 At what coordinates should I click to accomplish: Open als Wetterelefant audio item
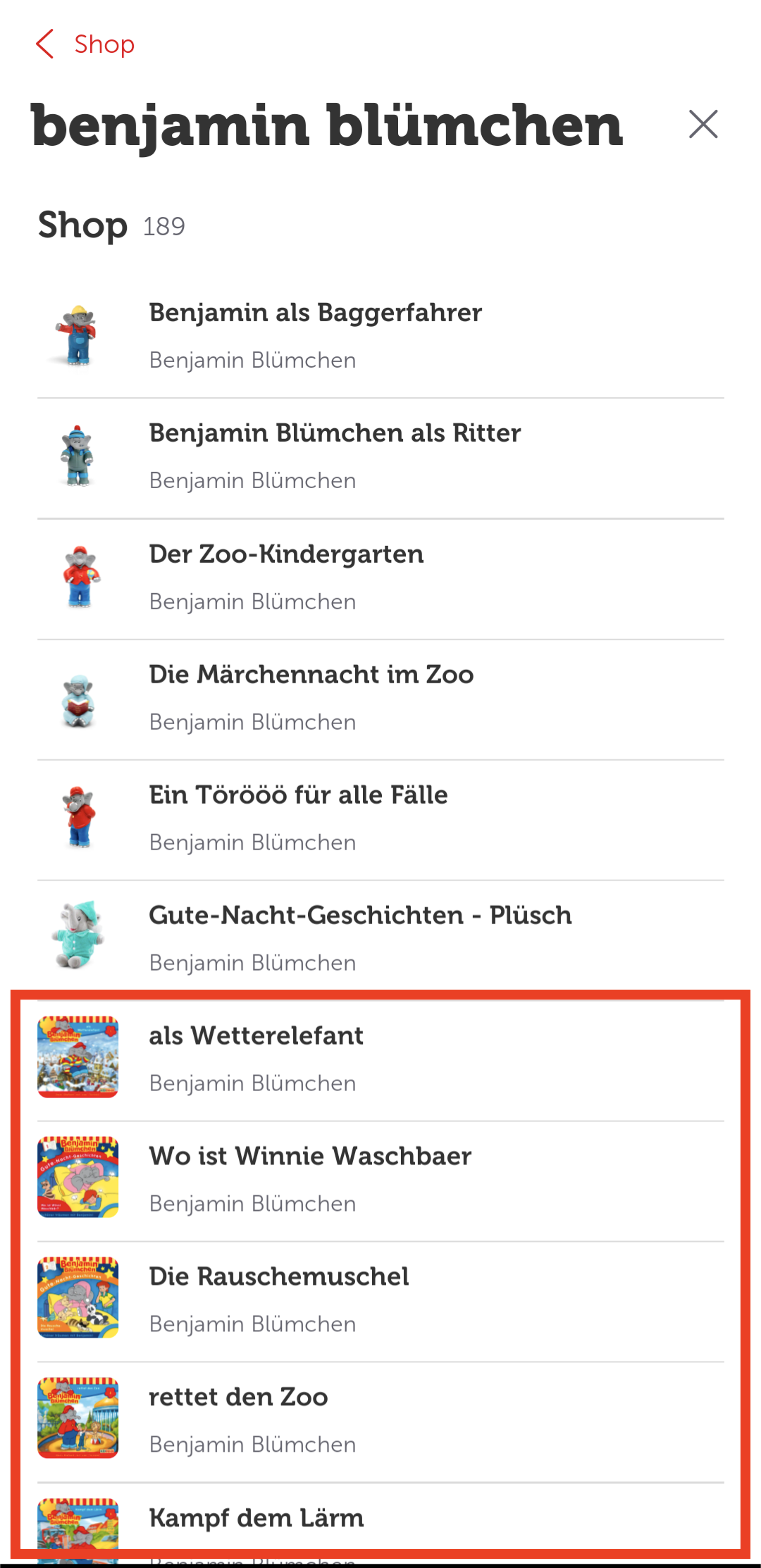coord(380,1059)
